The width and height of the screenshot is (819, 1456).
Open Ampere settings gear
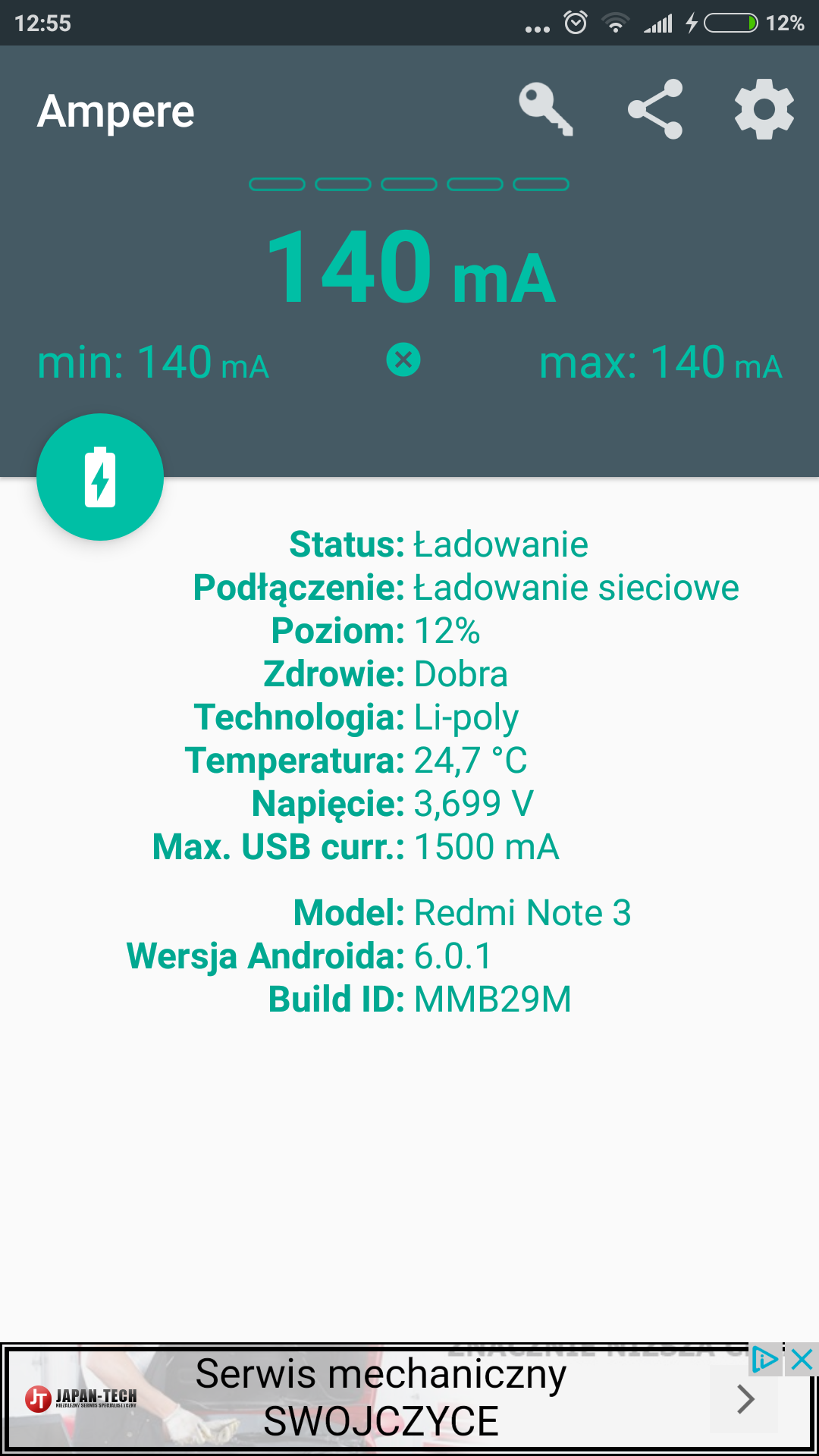tap(764, 110)
